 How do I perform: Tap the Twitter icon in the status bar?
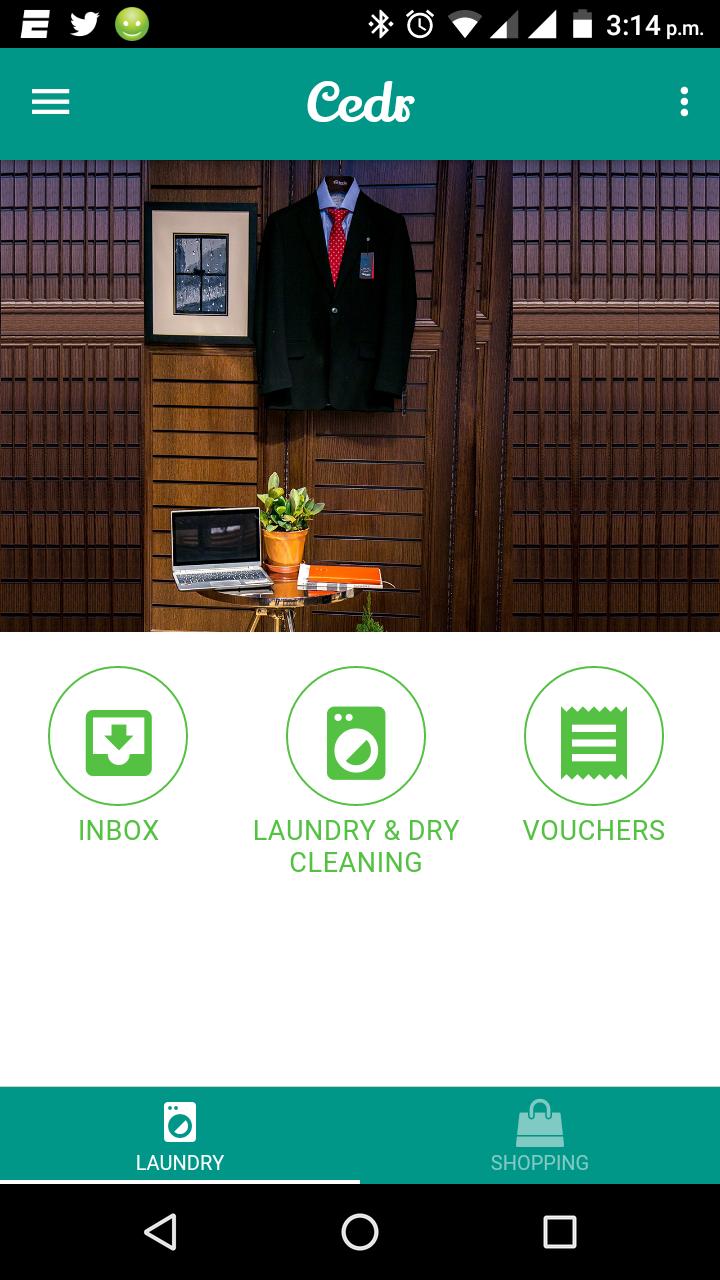tap(83, 22)
